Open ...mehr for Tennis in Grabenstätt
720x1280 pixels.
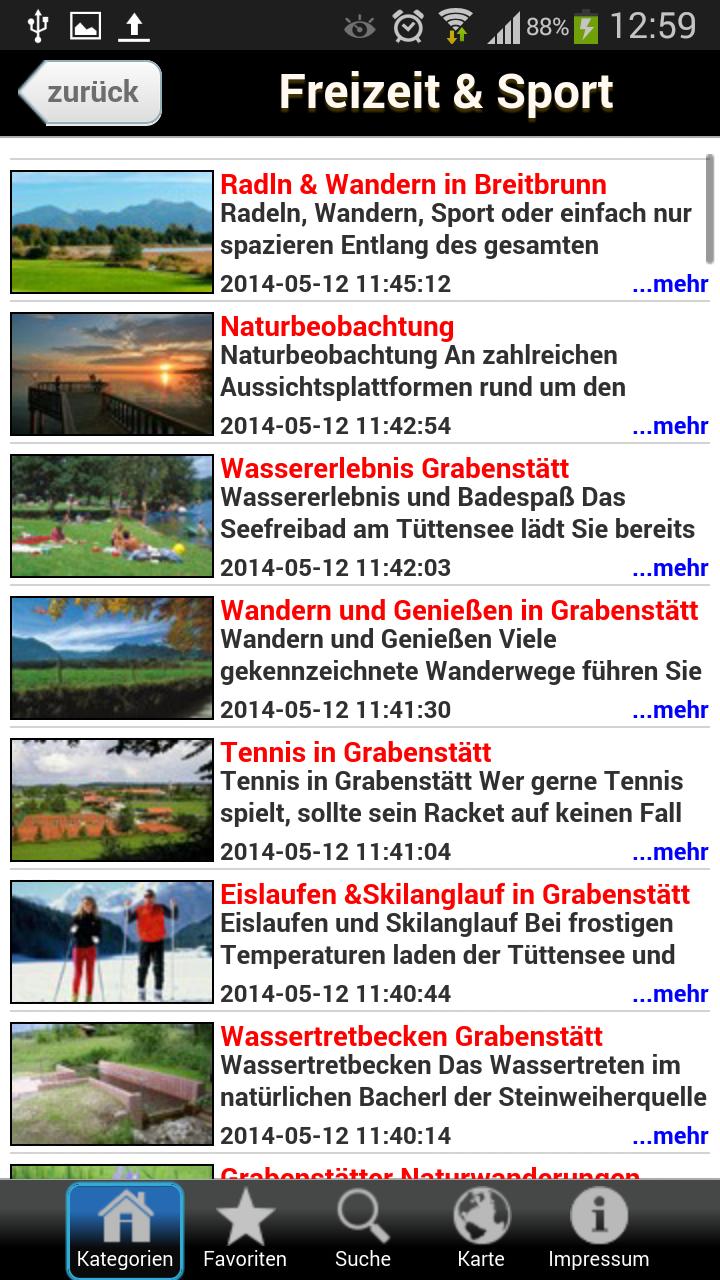point(670,852)
